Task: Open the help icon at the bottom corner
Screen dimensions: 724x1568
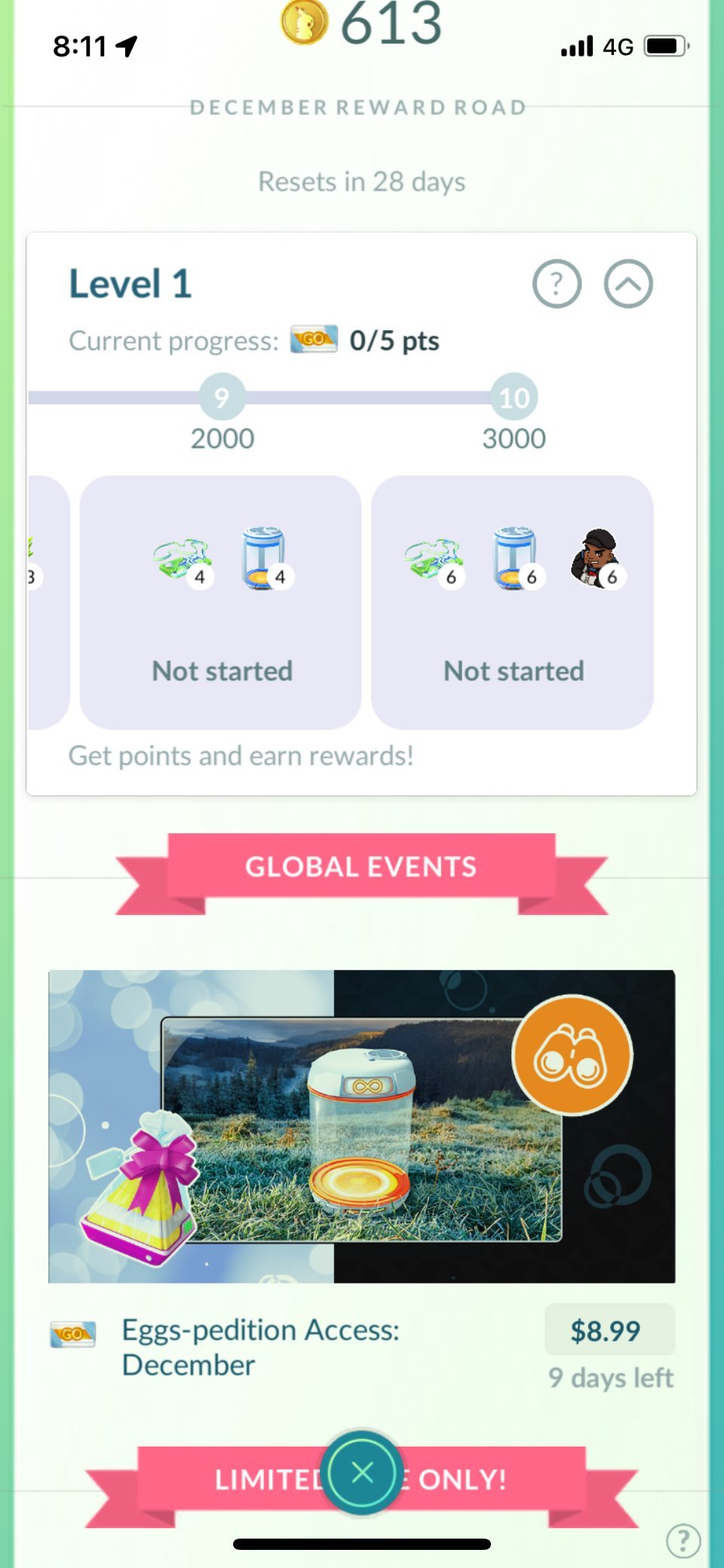Action: point(683,1541)
